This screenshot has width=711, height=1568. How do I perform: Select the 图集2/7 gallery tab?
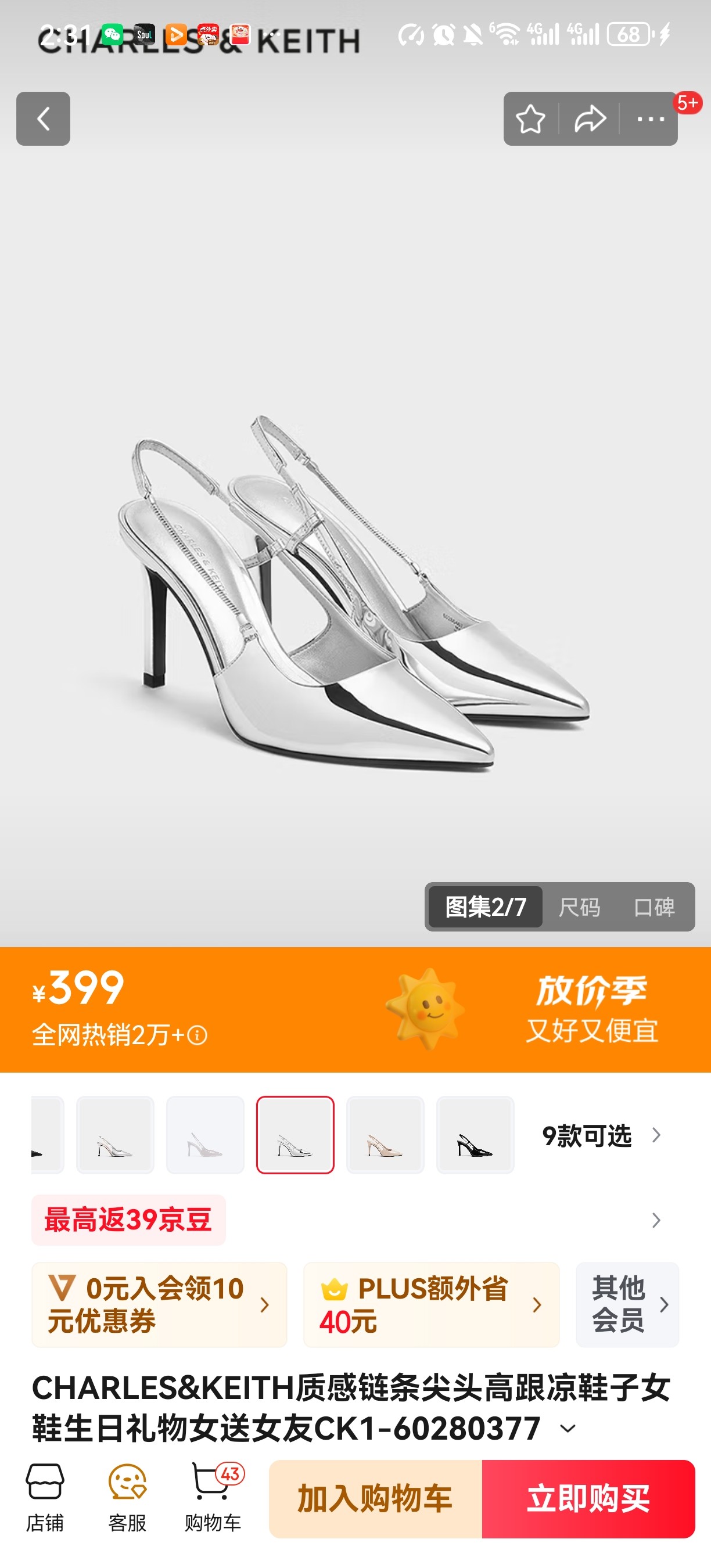click(x=485, y=907)
